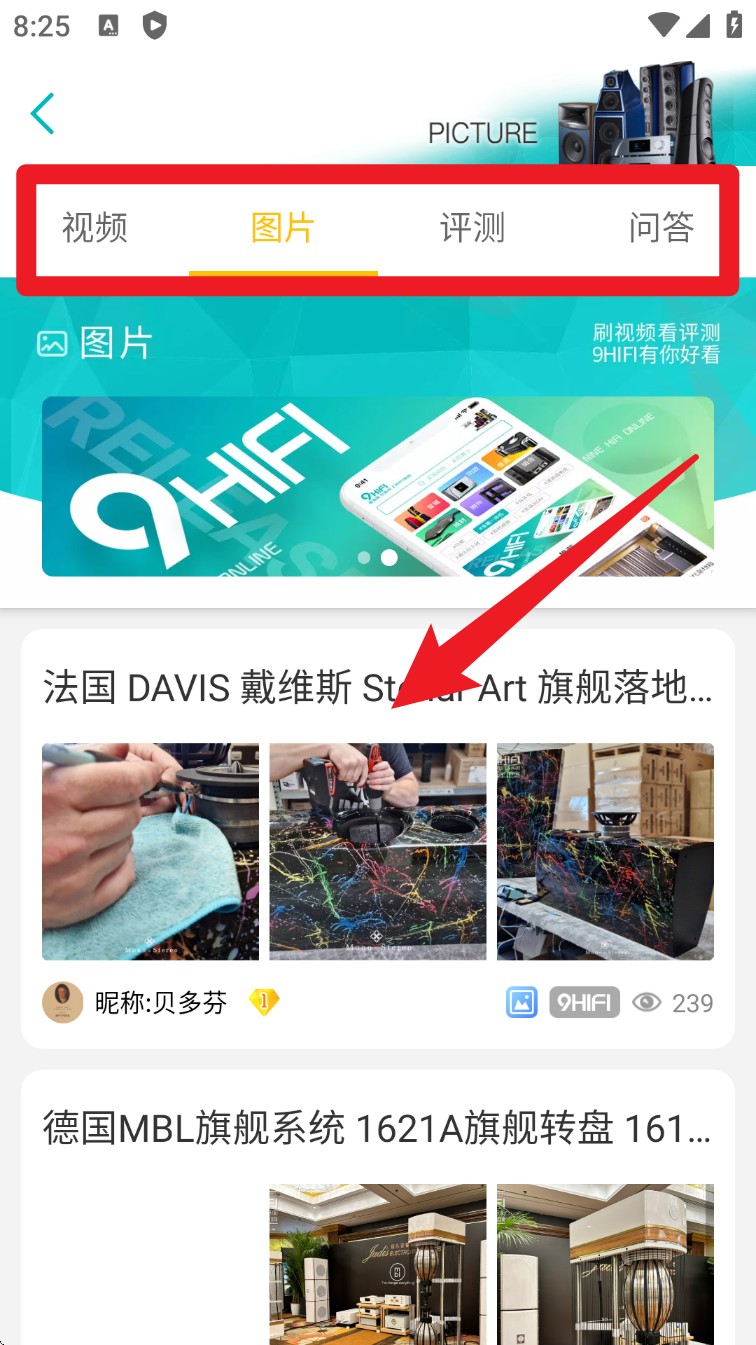Screen dimensions: 756x1345
Task: Switch to the 评测 tab
Action: 472,228
